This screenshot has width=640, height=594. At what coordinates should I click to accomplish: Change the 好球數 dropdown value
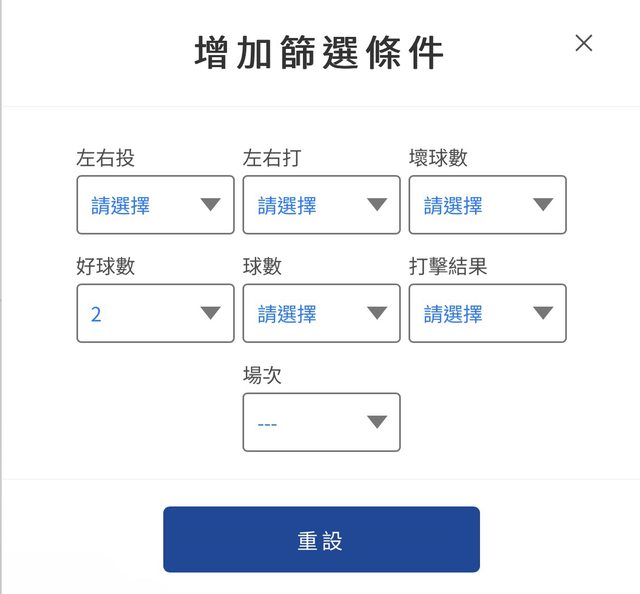155,313
